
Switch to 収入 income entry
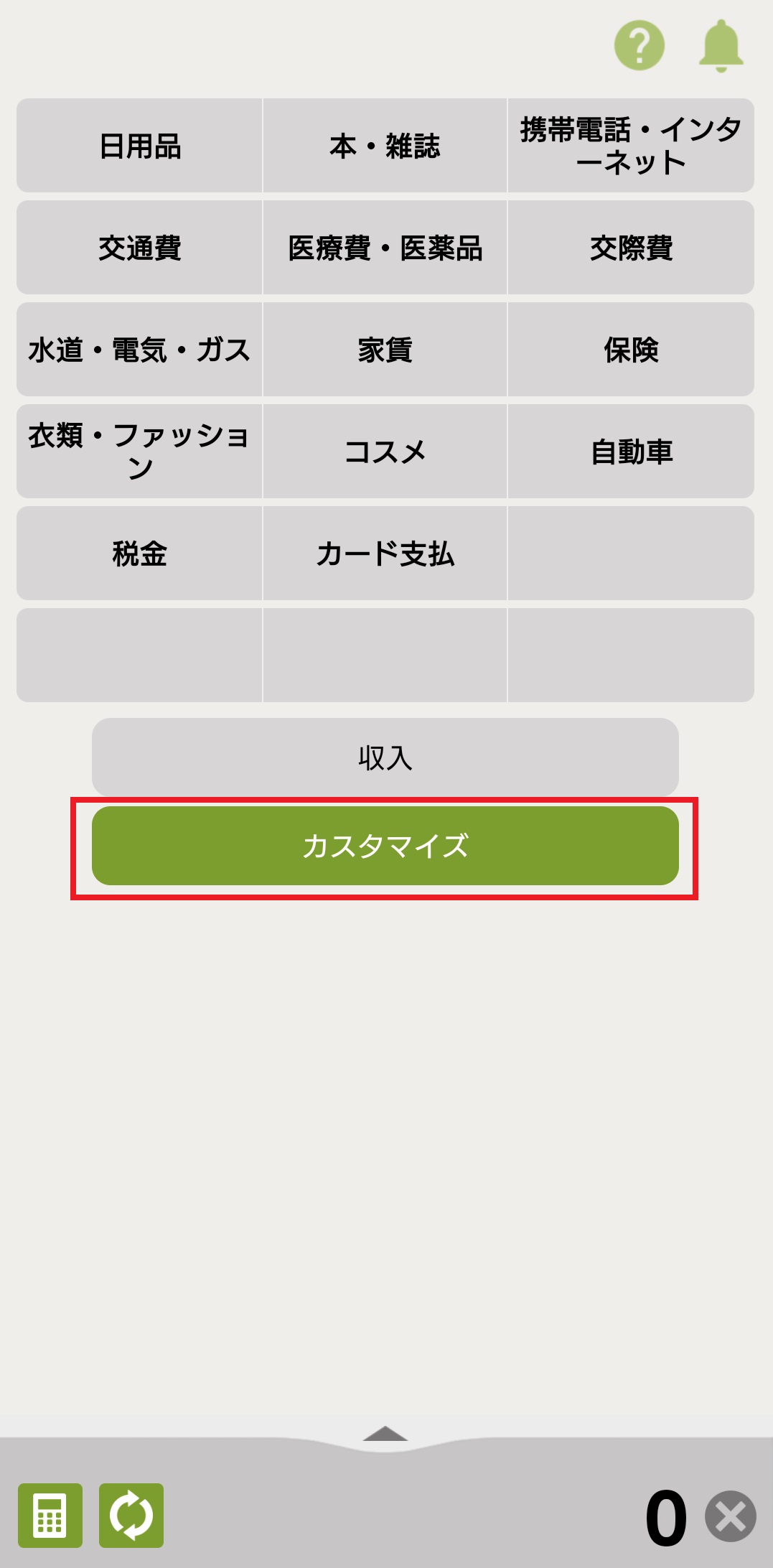click(x=385, y=757)
